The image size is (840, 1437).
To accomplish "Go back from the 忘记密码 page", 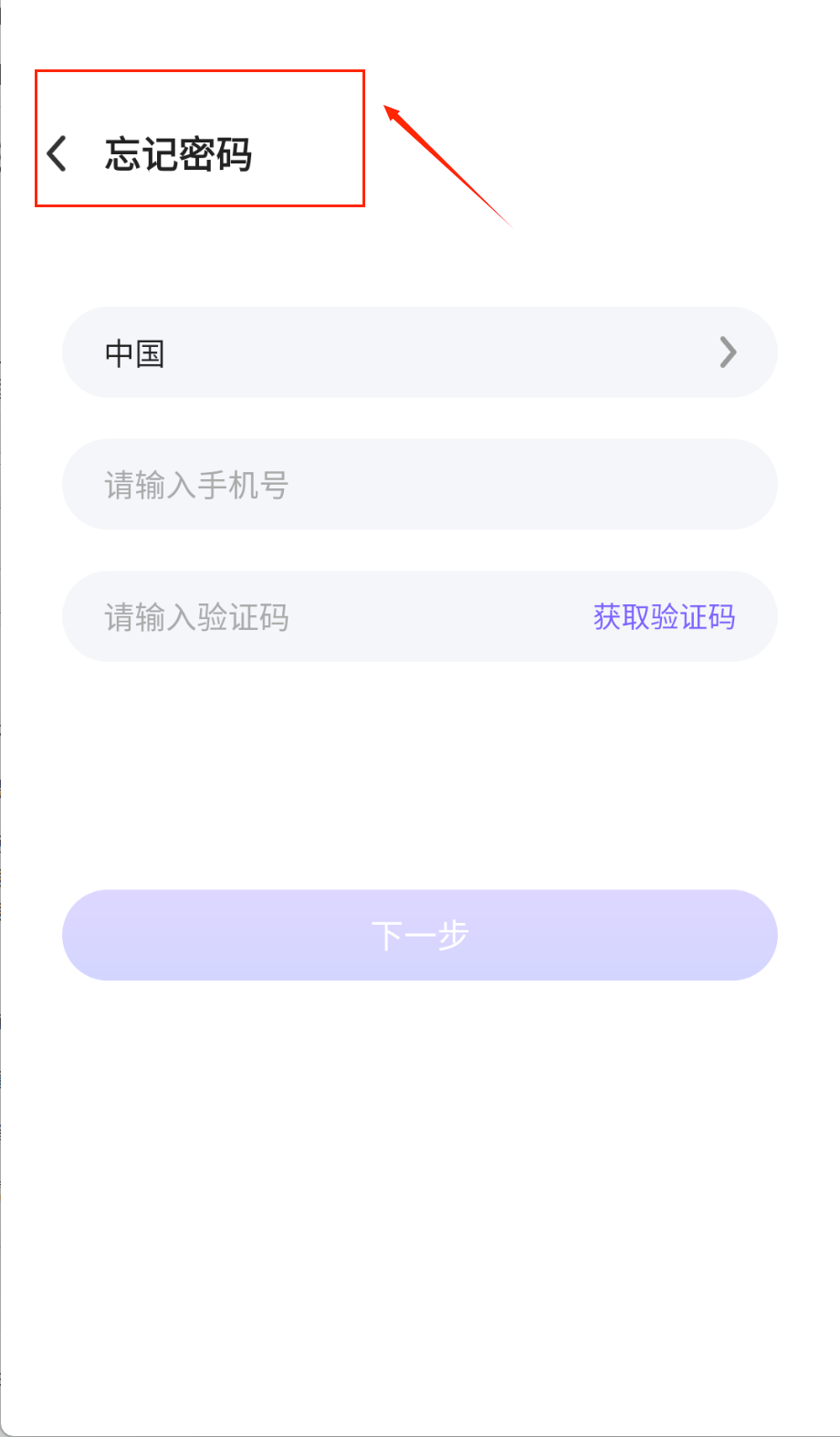I will [58, 153].
